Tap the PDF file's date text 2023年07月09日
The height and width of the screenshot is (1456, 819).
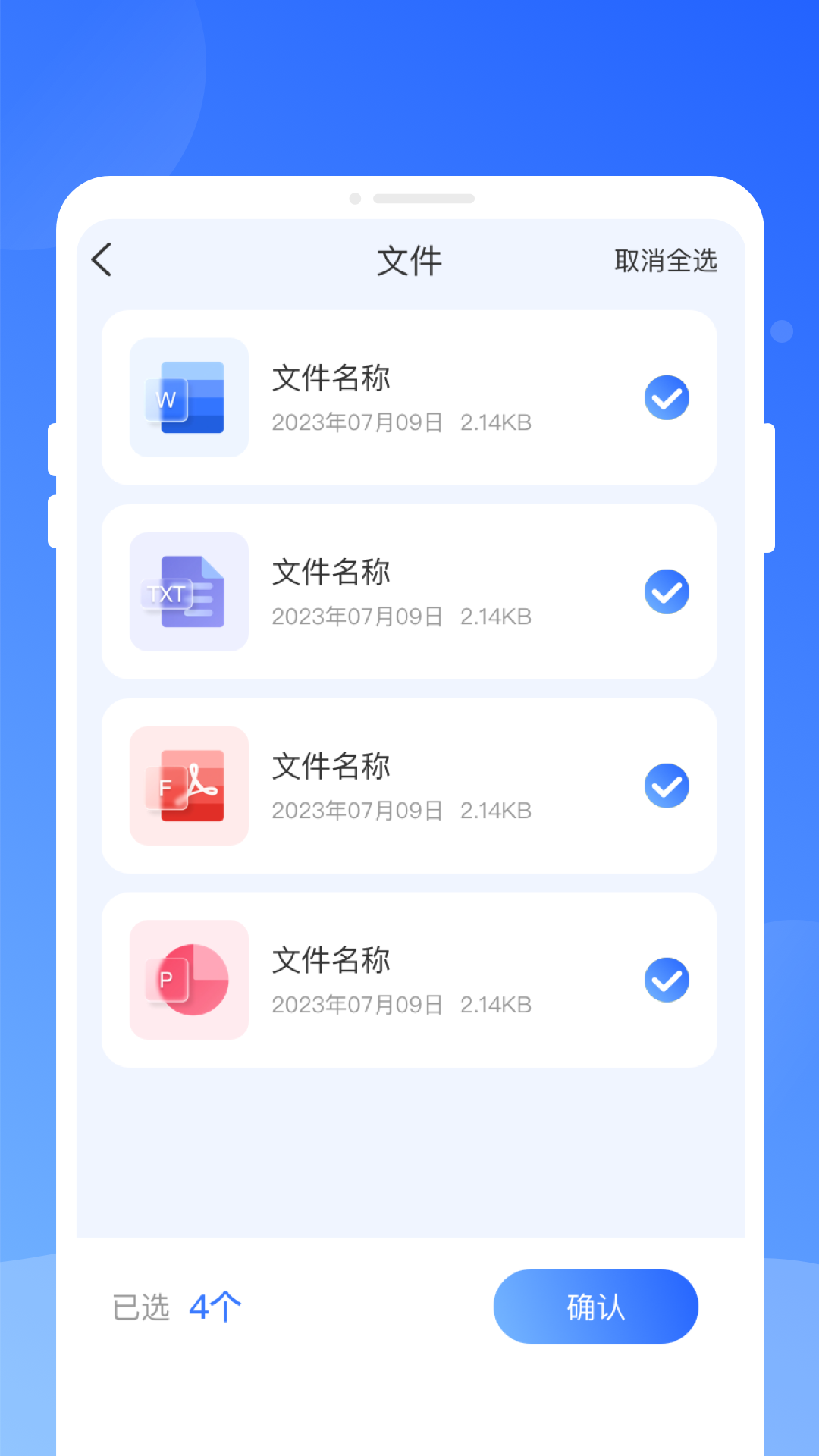[357, 810]
